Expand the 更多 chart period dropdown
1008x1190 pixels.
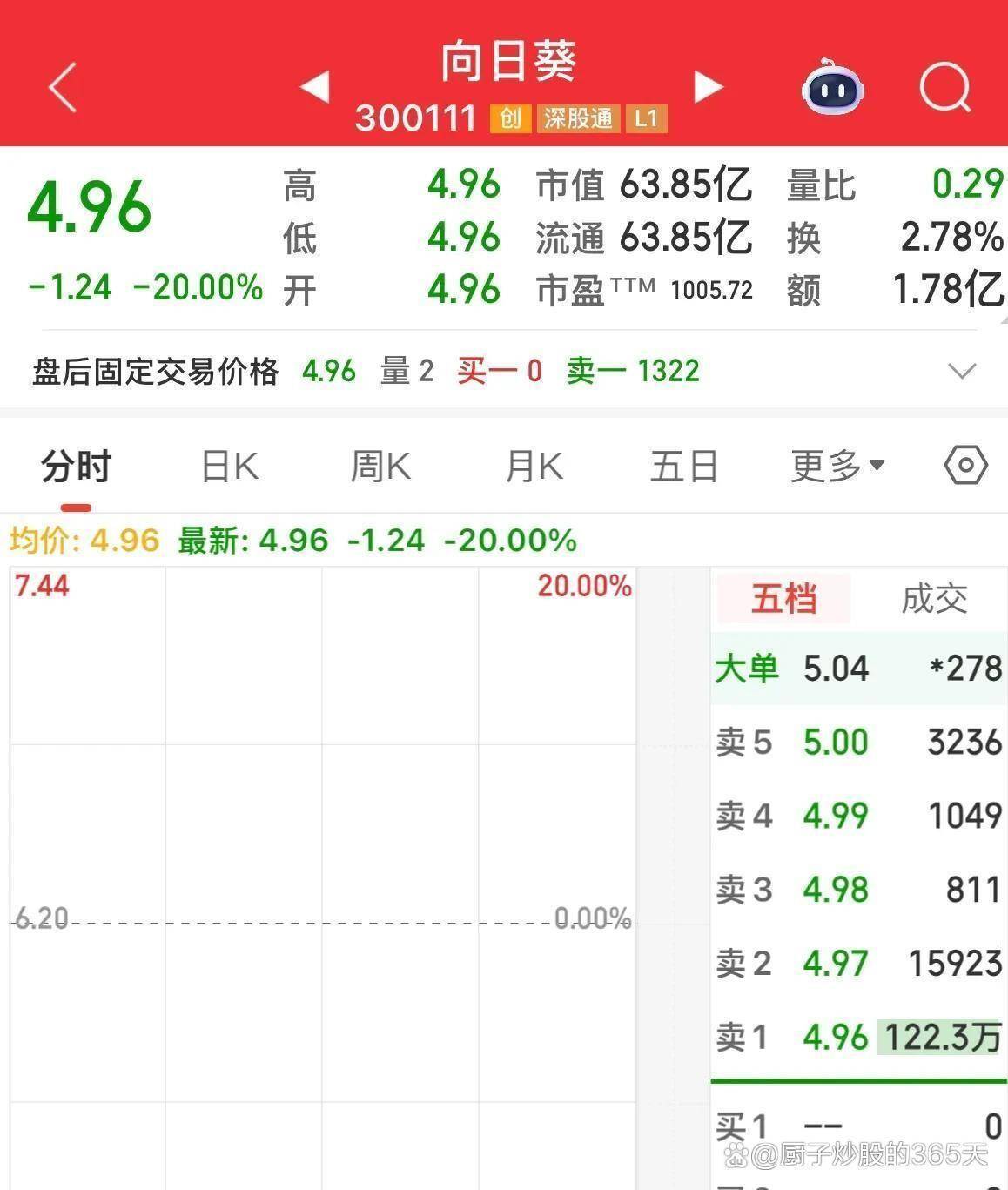pos(834,467)
